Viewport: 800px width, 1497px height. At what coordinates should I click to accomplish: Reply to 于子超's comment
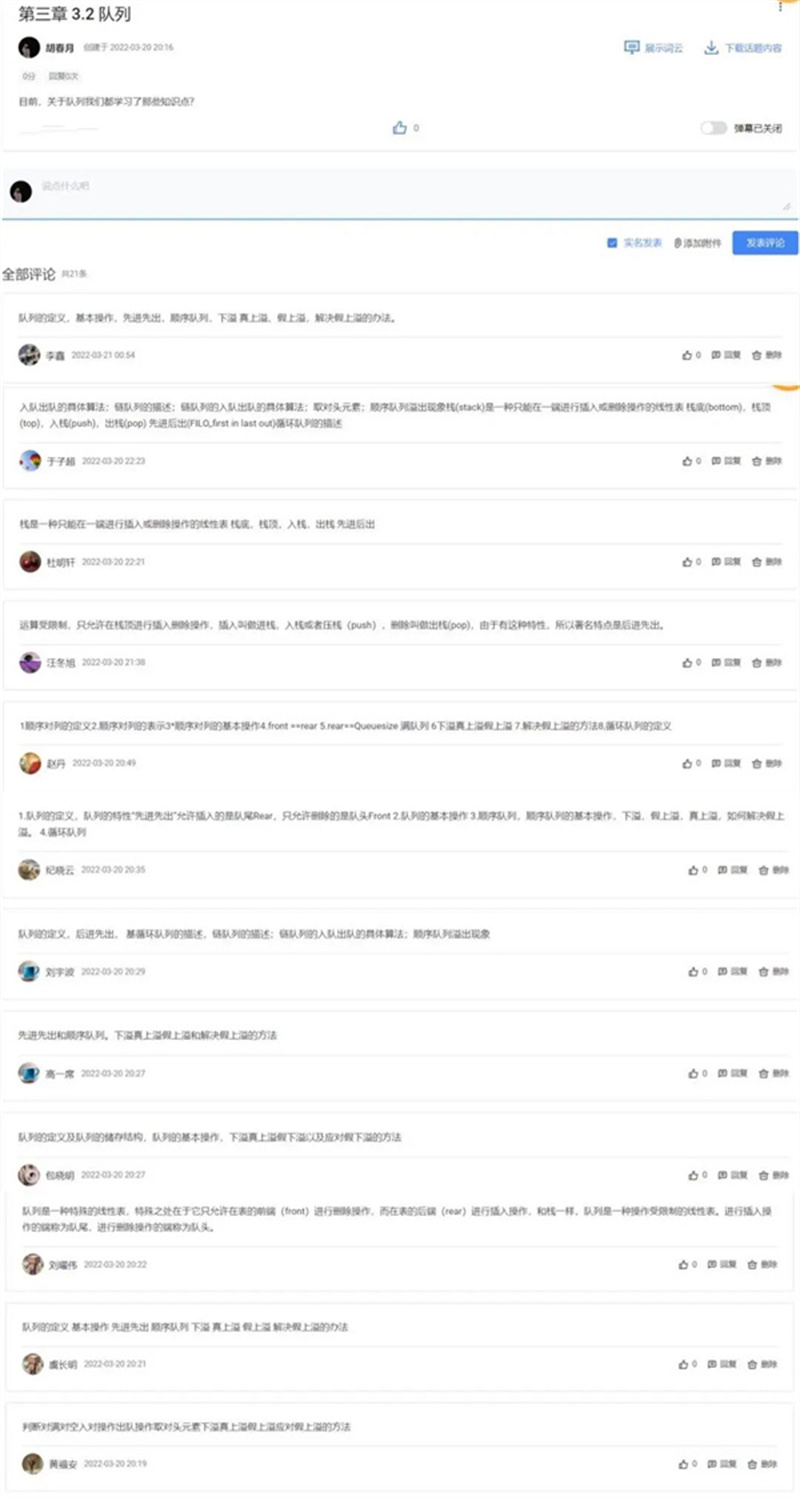[x=729, y=461]
